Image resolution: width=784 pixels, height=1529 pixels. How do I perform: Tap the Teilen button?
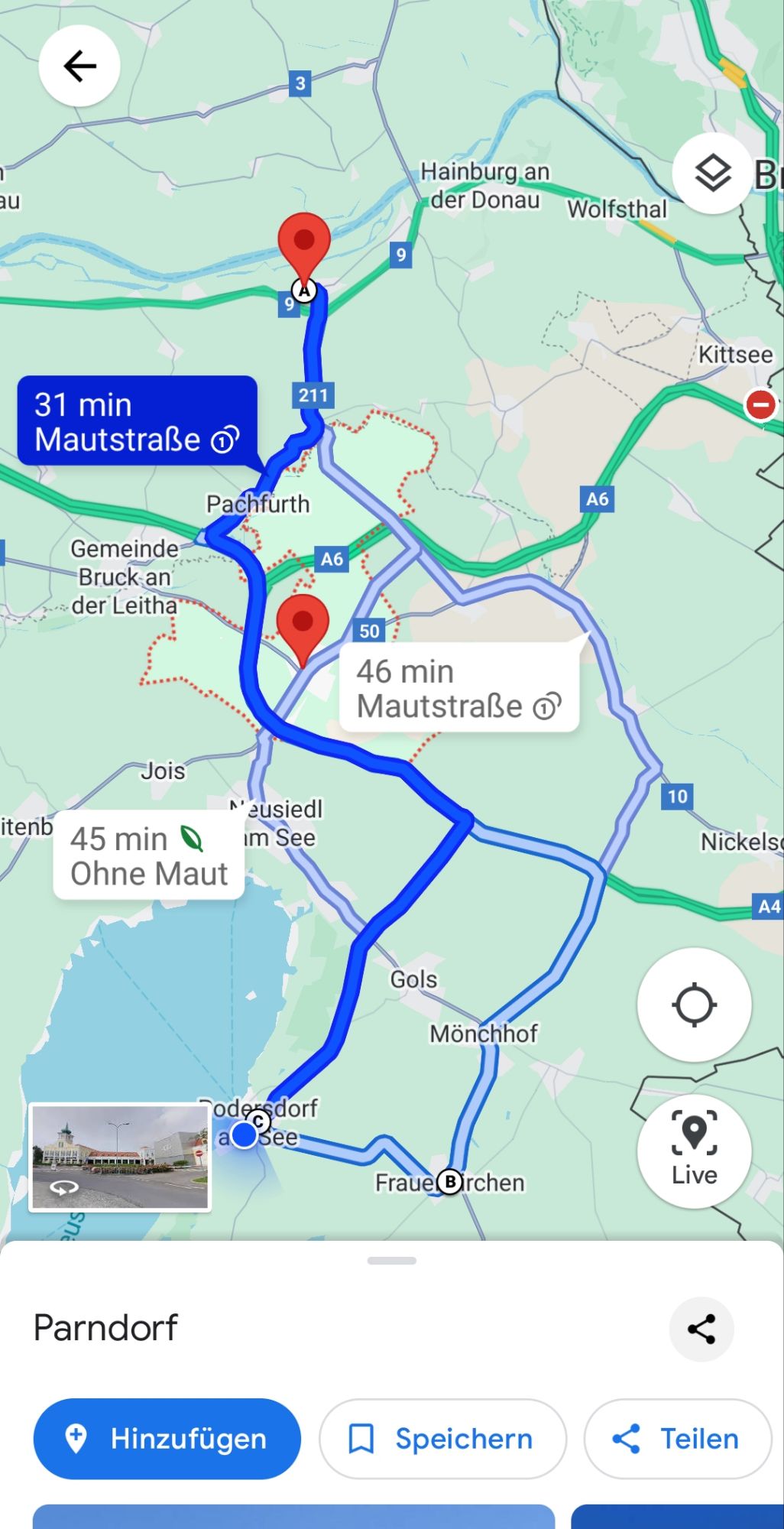(677, 1439)
